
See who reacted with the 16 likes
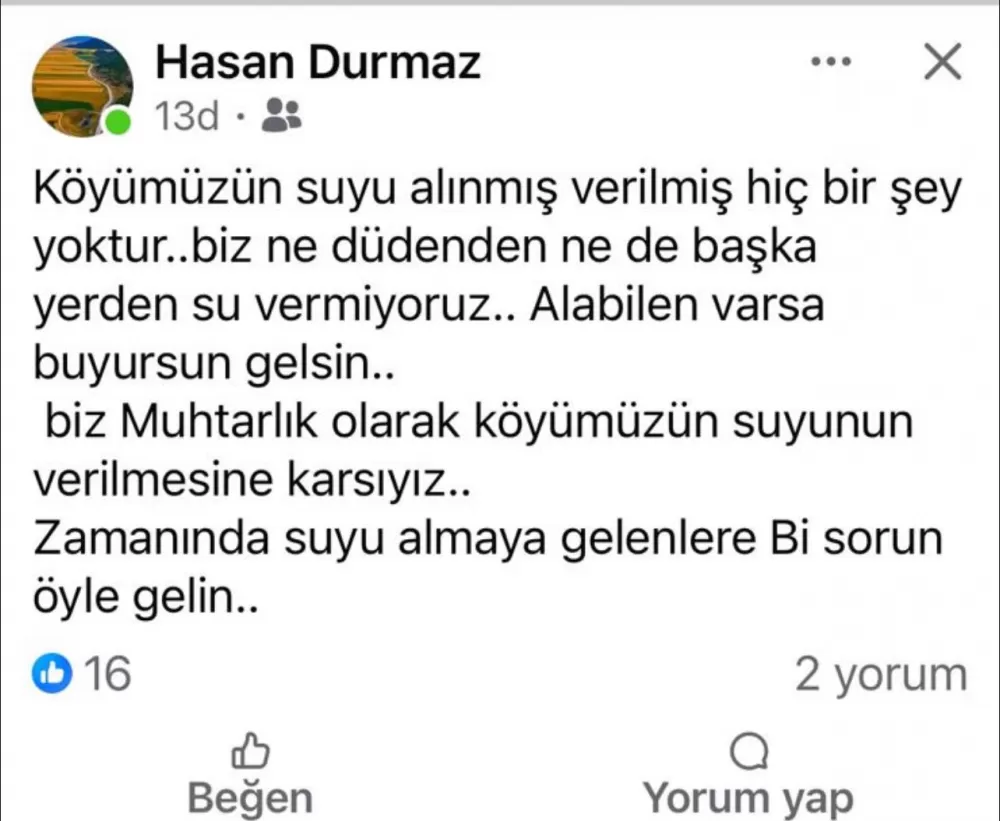pyautogui.click(x=83, y=675)
